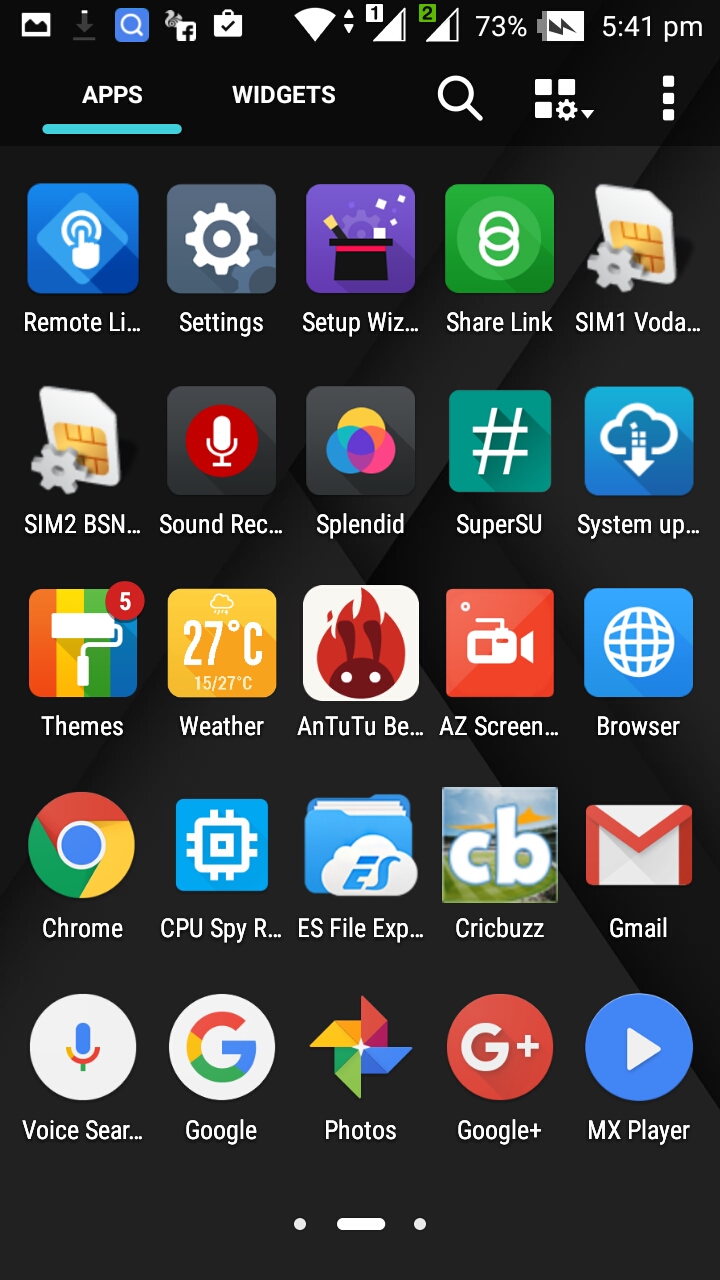The width and height of the screenshot is (720, 1280).
Task: Launch AnTuTu Benchmark
Action: [360, 643]
